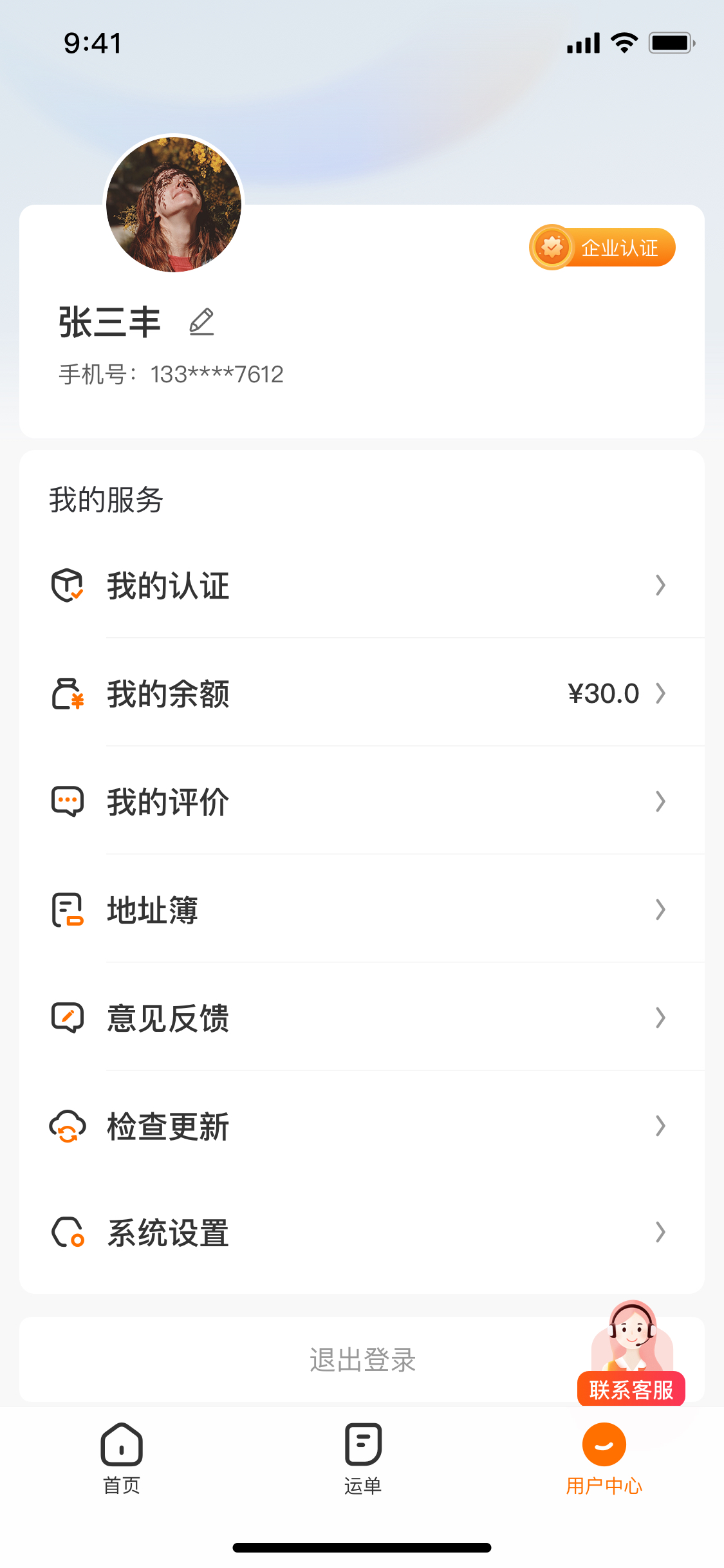The height and width of the screenshot is (1568, 724).
Task: Tap 退出登录 to log out
Action: click(x=362, y=1360)
